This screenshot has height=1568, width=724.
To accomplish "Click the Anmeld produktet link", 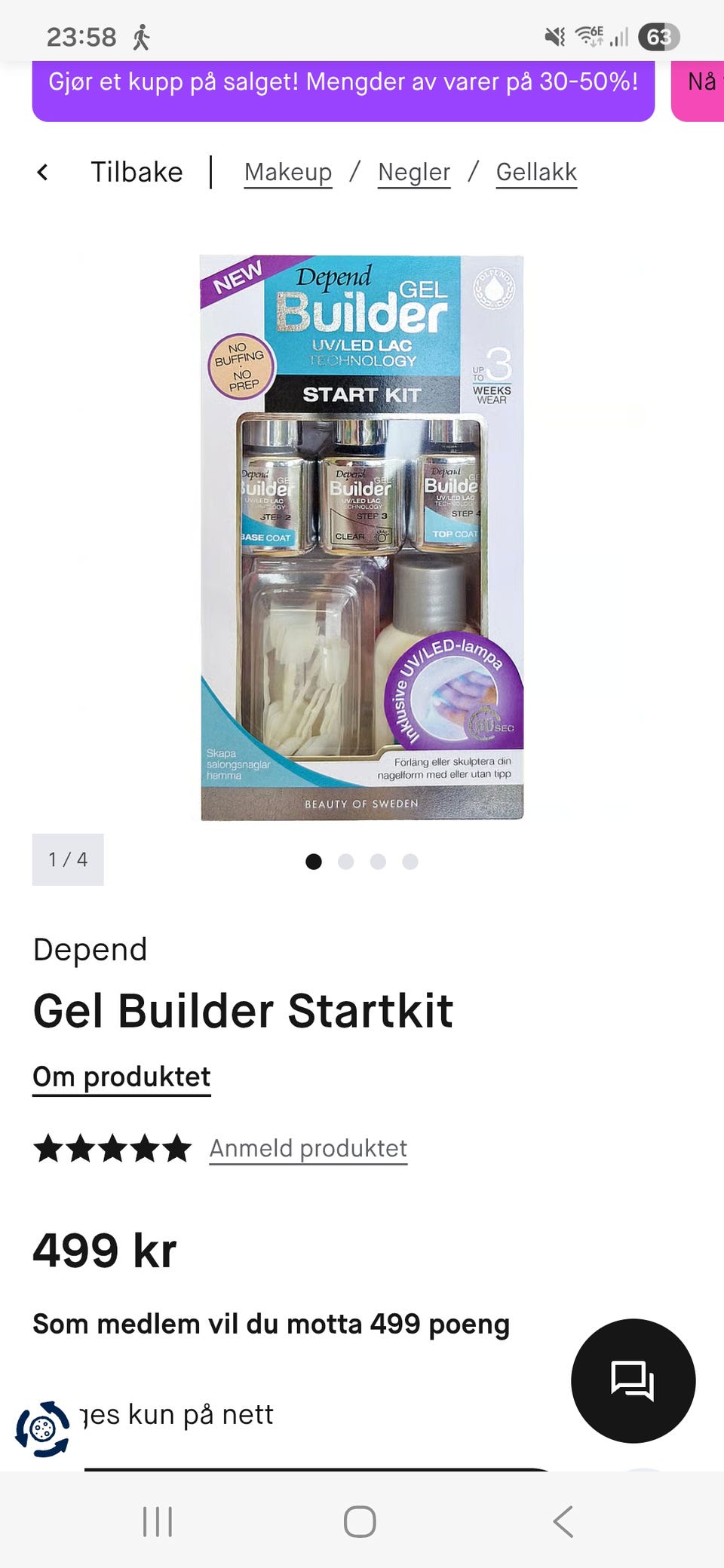I will click(308, 1148).
